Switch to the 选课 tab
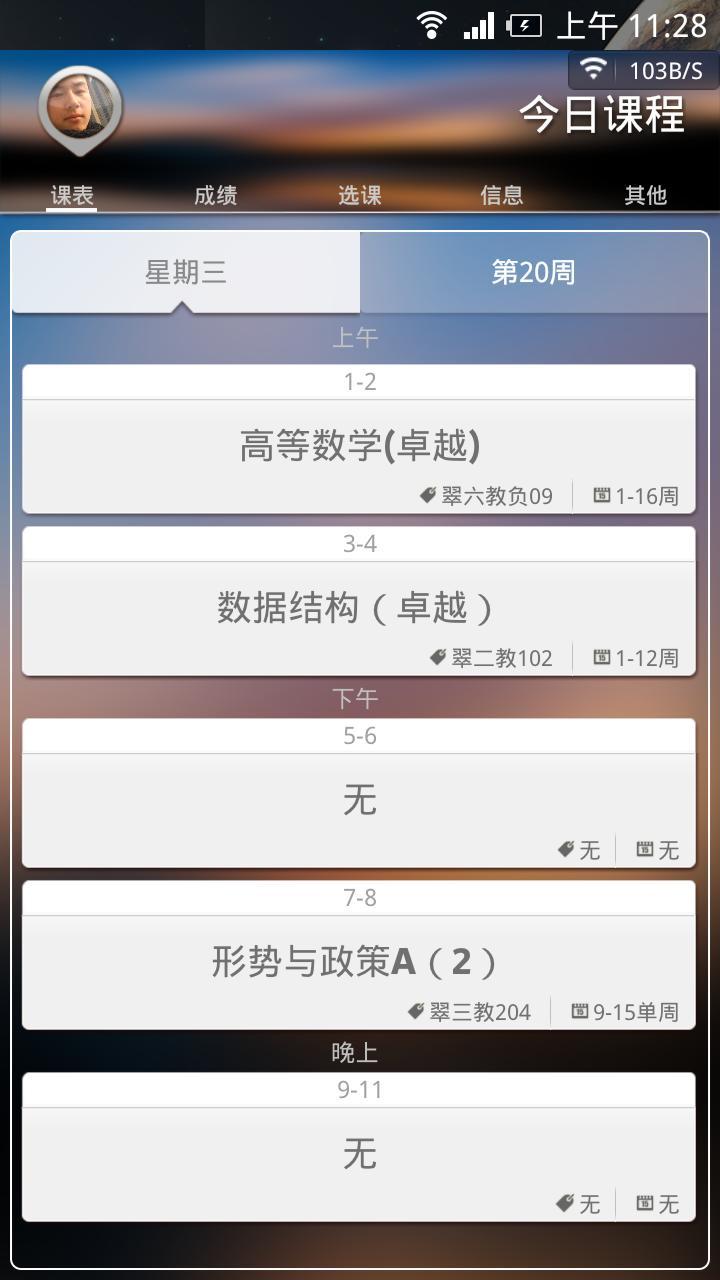The width and height of the screenshot is (720, 1280). pyautogui.click(x=359, y=195)
